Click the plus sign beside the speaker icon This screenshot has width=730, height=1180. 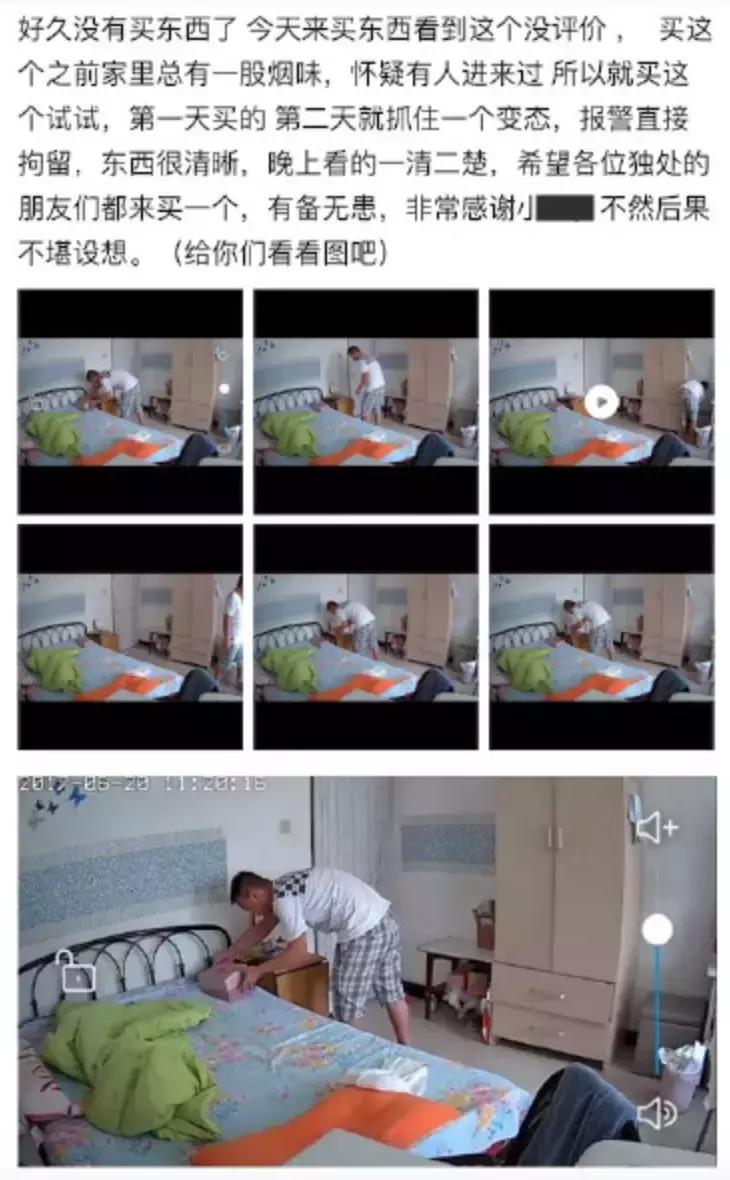pyautogui.click(x=668, y=824)
